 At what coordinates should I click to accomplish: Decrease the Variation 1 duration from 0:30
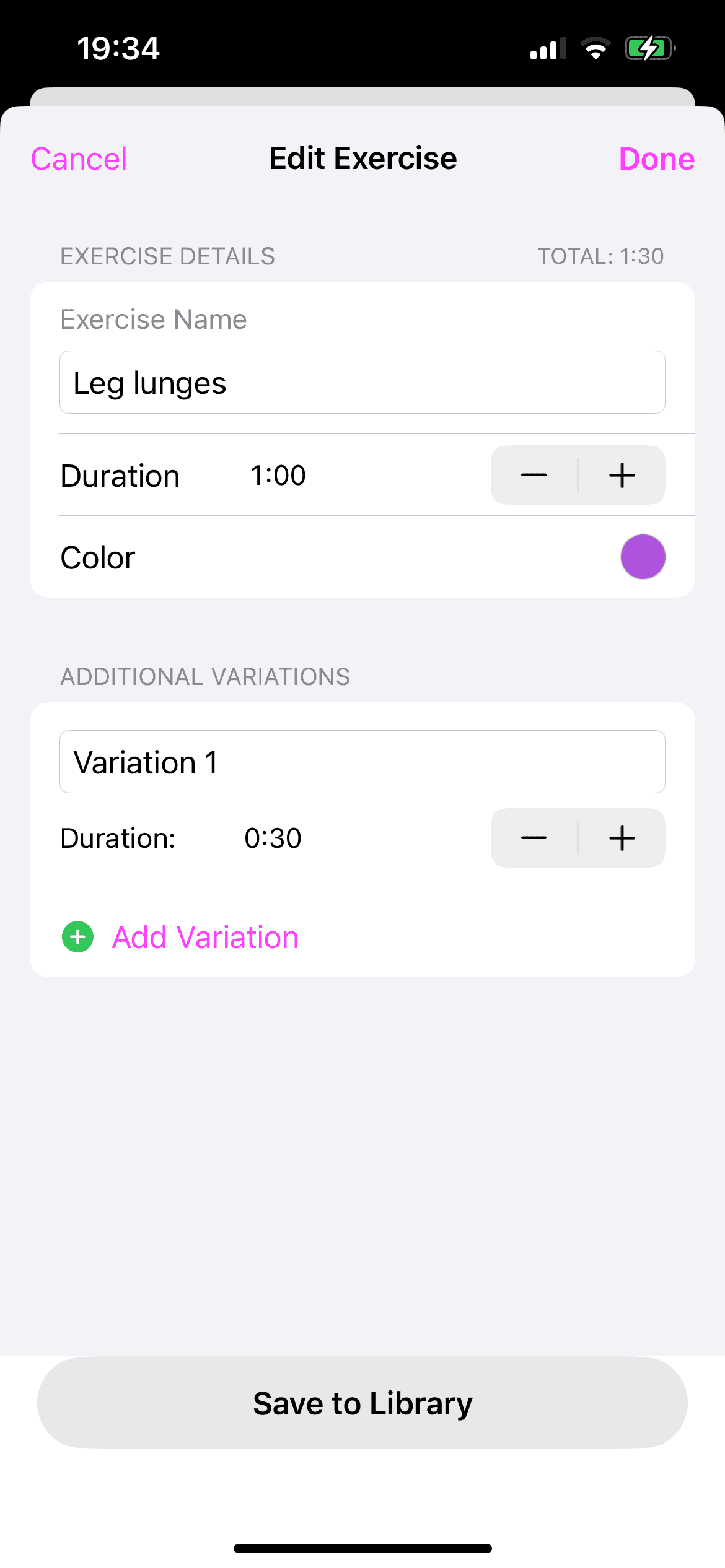click(534, 838)
